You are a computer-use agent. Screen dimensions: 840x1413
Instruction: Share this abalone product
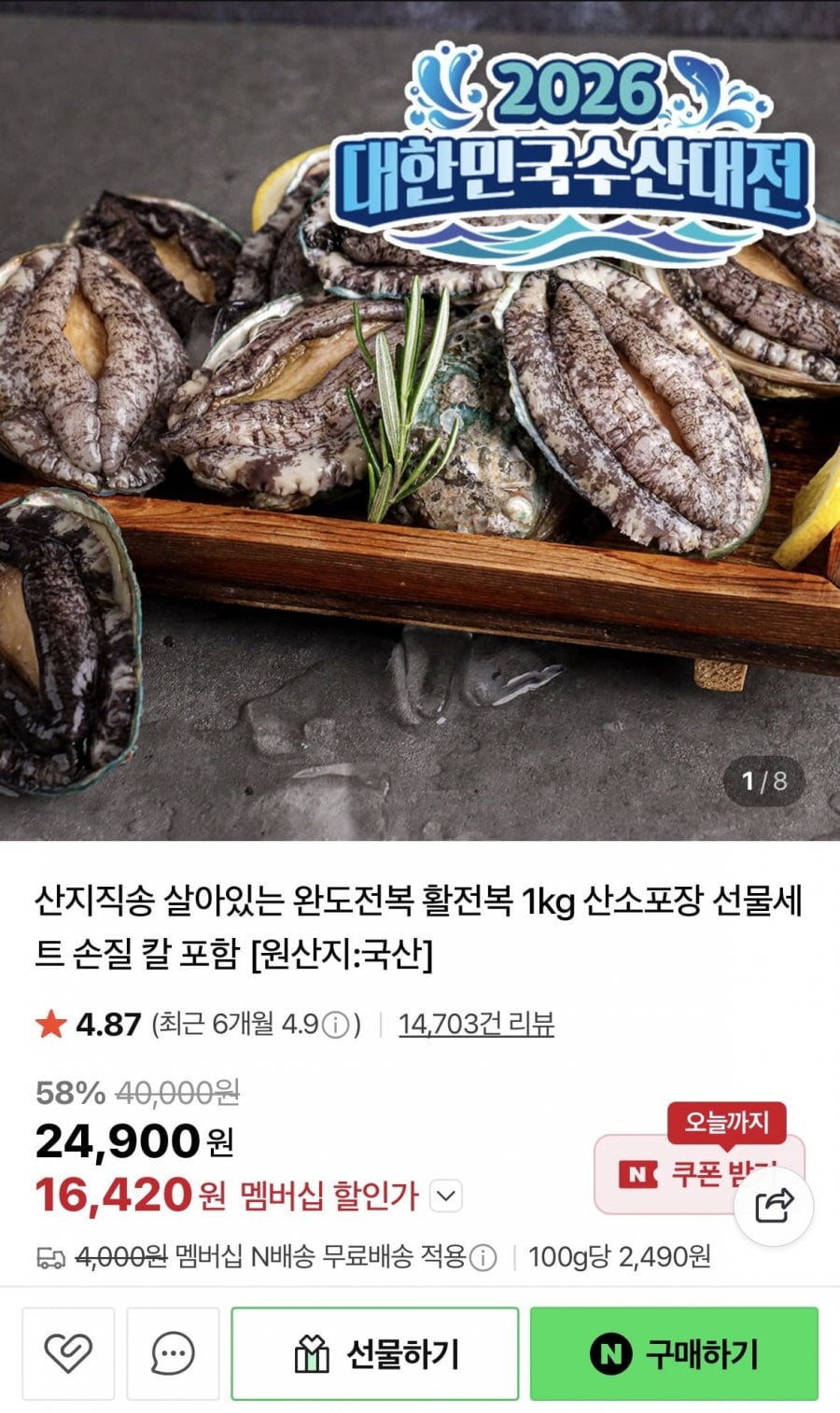774,1207
